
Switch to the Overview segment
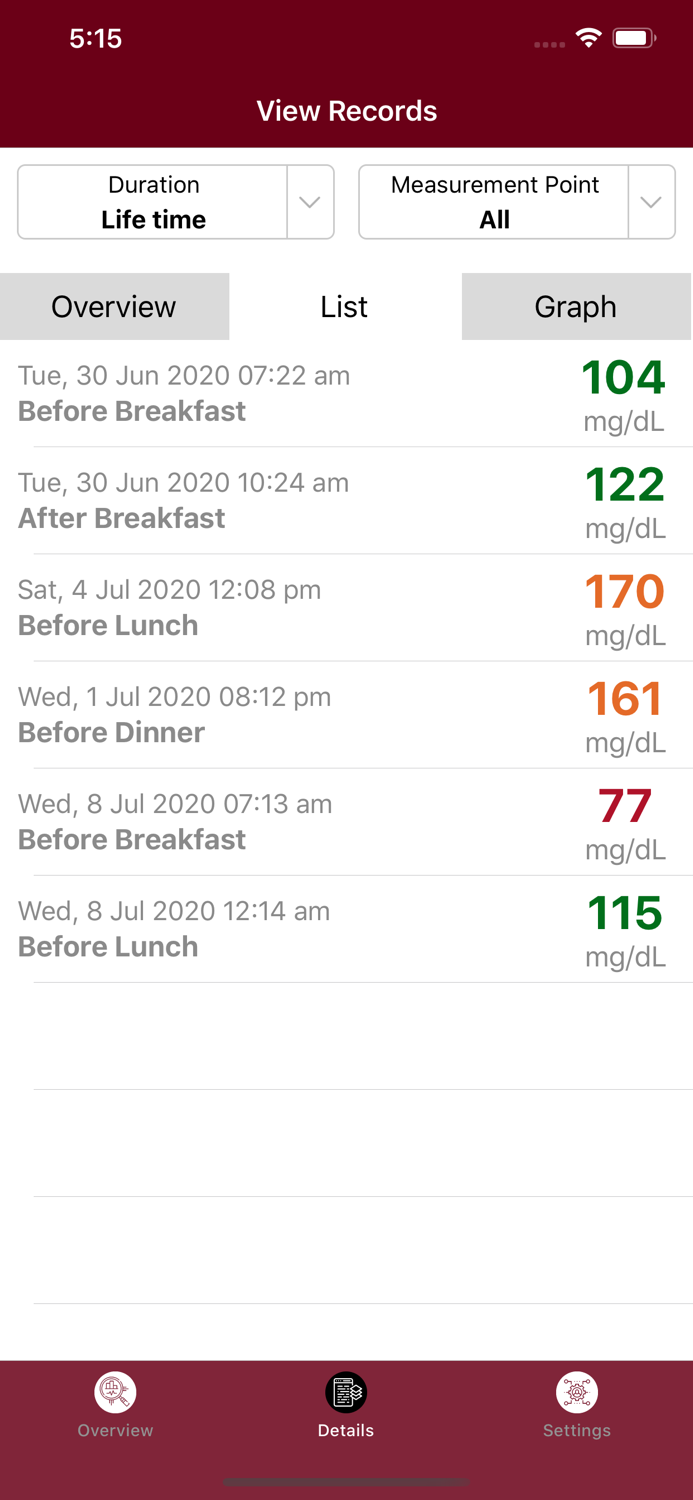point(114,307)
